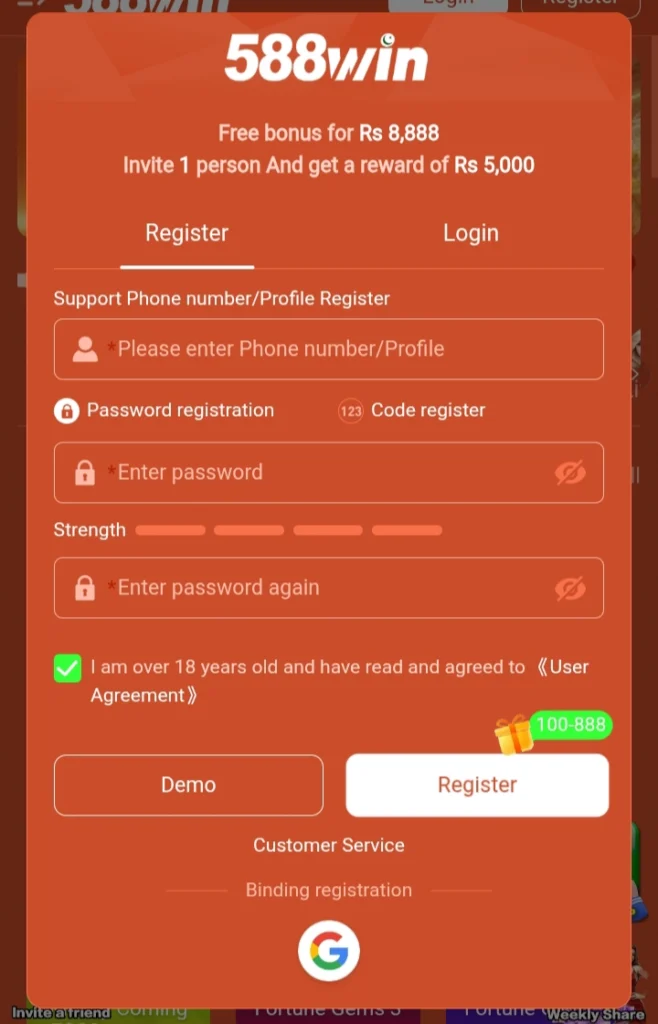
Task: Switch to the Login tab
Action: tap(470, 233)
